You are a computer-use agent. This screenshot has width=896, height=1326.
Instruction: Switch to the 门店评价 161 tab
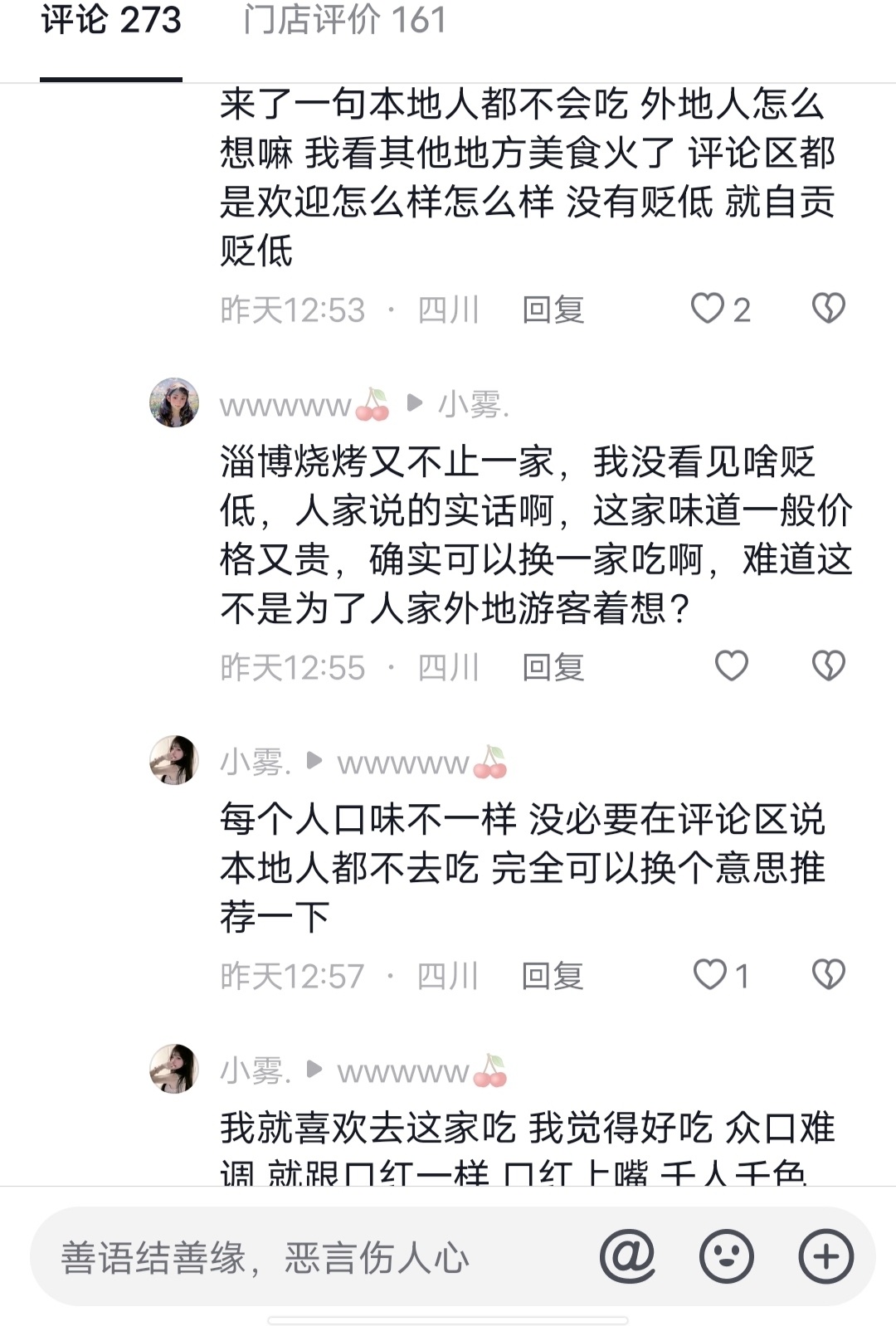coord(344,20)
